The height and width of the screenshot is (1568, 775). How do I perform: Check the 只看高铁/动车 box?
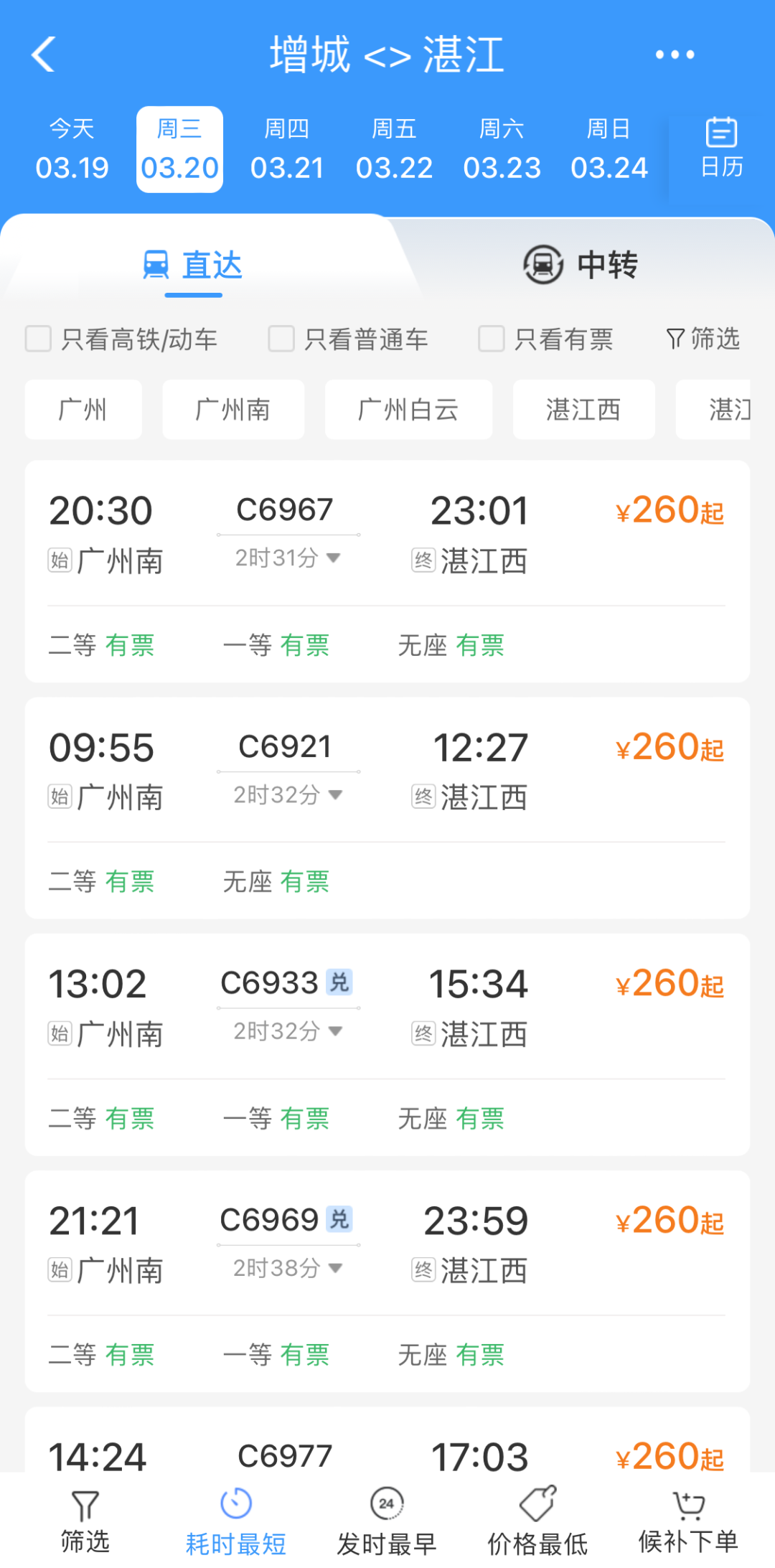point(38,339)
